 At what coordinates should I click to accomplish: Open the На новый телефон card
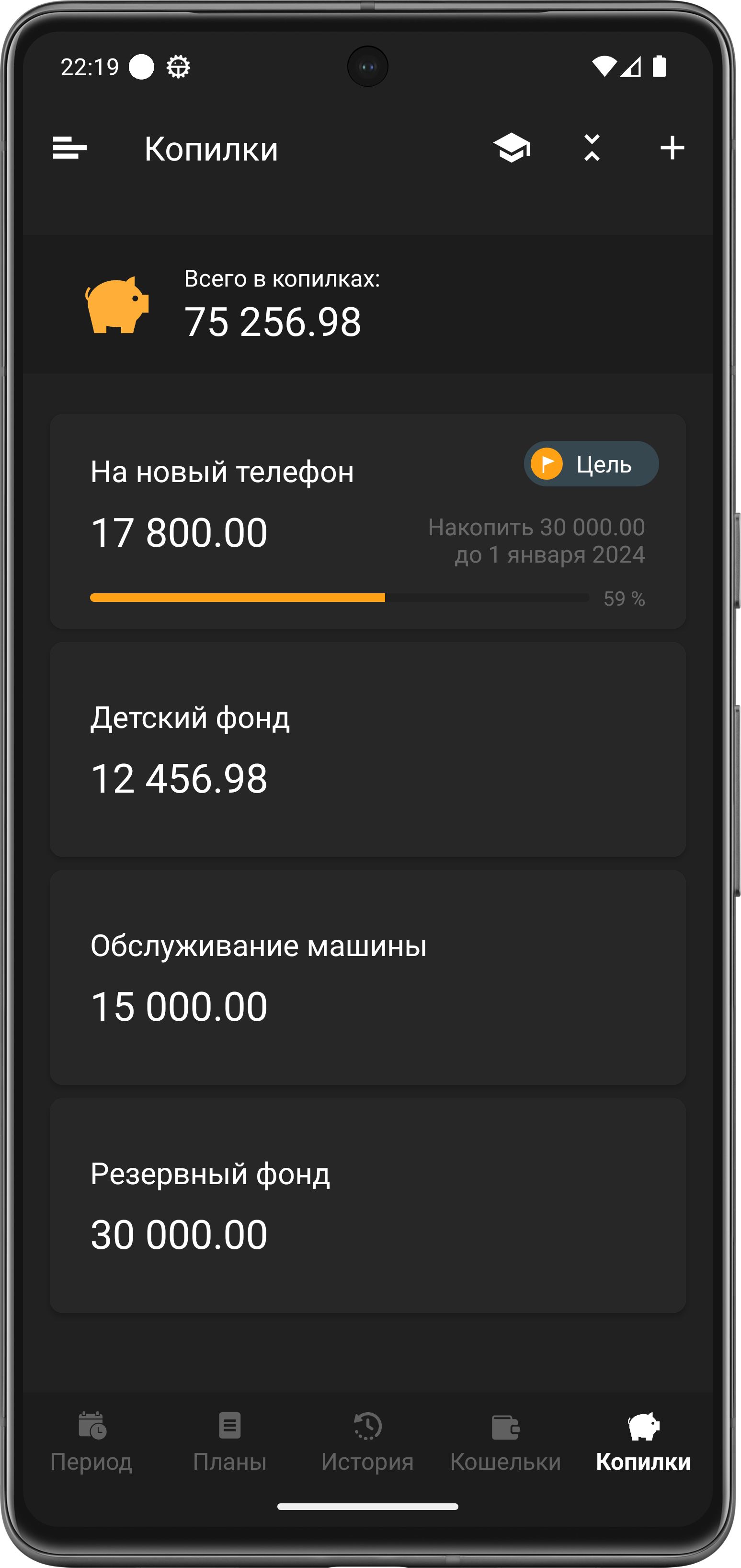click(x=367, y=521)
